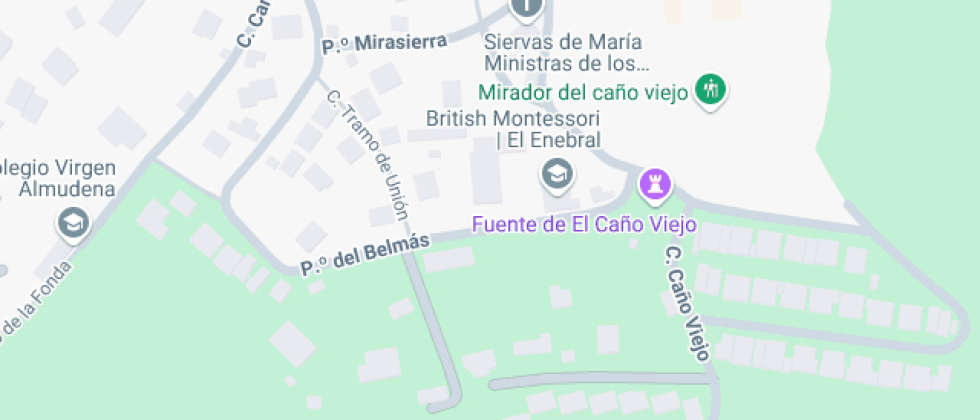Tap British Montessori El Enebral school pin
980x420 pixels.
557,175
